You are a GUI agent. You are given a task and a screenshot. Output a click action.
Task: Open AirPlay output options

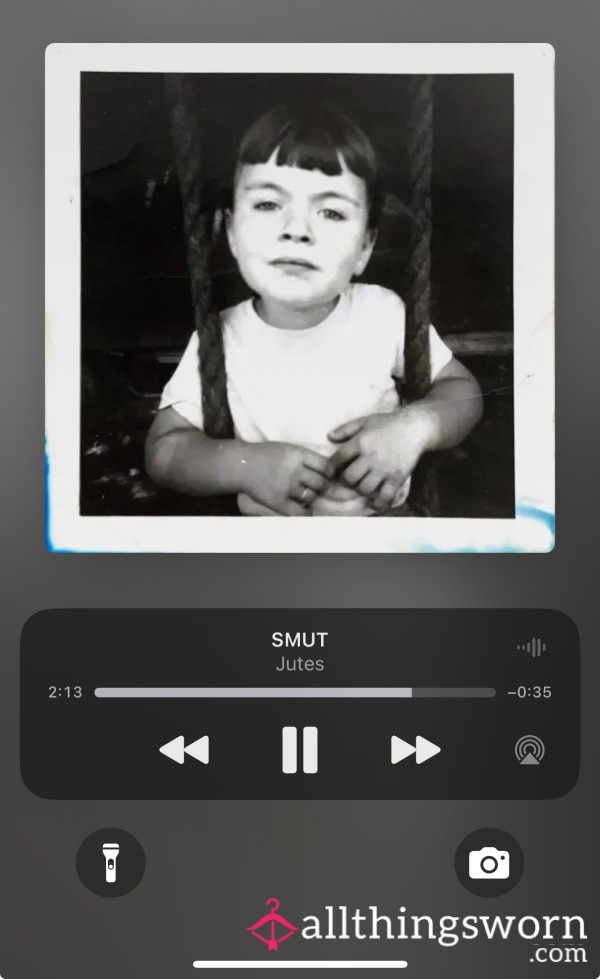point(529,750)
